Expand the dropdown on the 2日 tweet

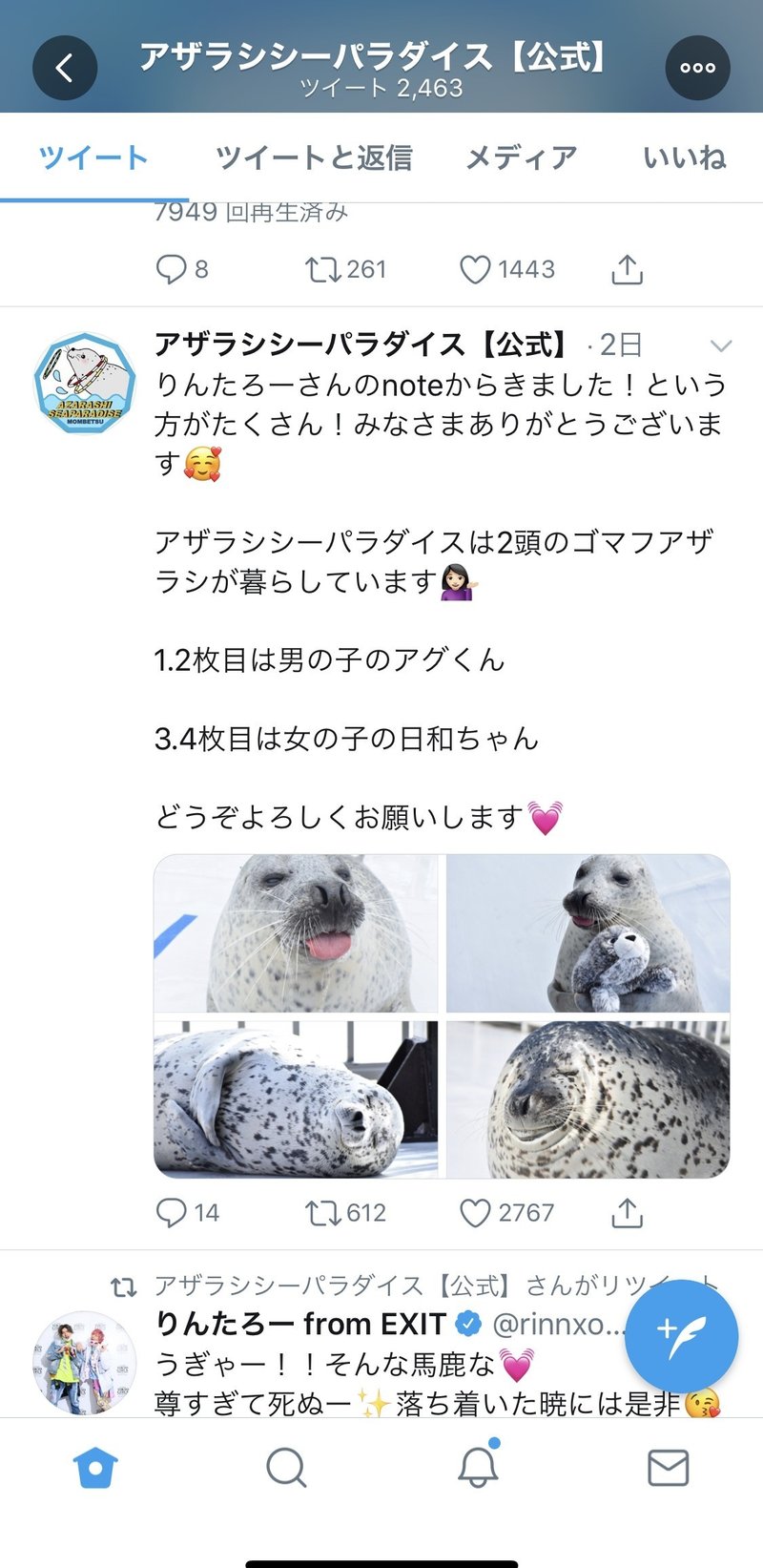(721, 345)
